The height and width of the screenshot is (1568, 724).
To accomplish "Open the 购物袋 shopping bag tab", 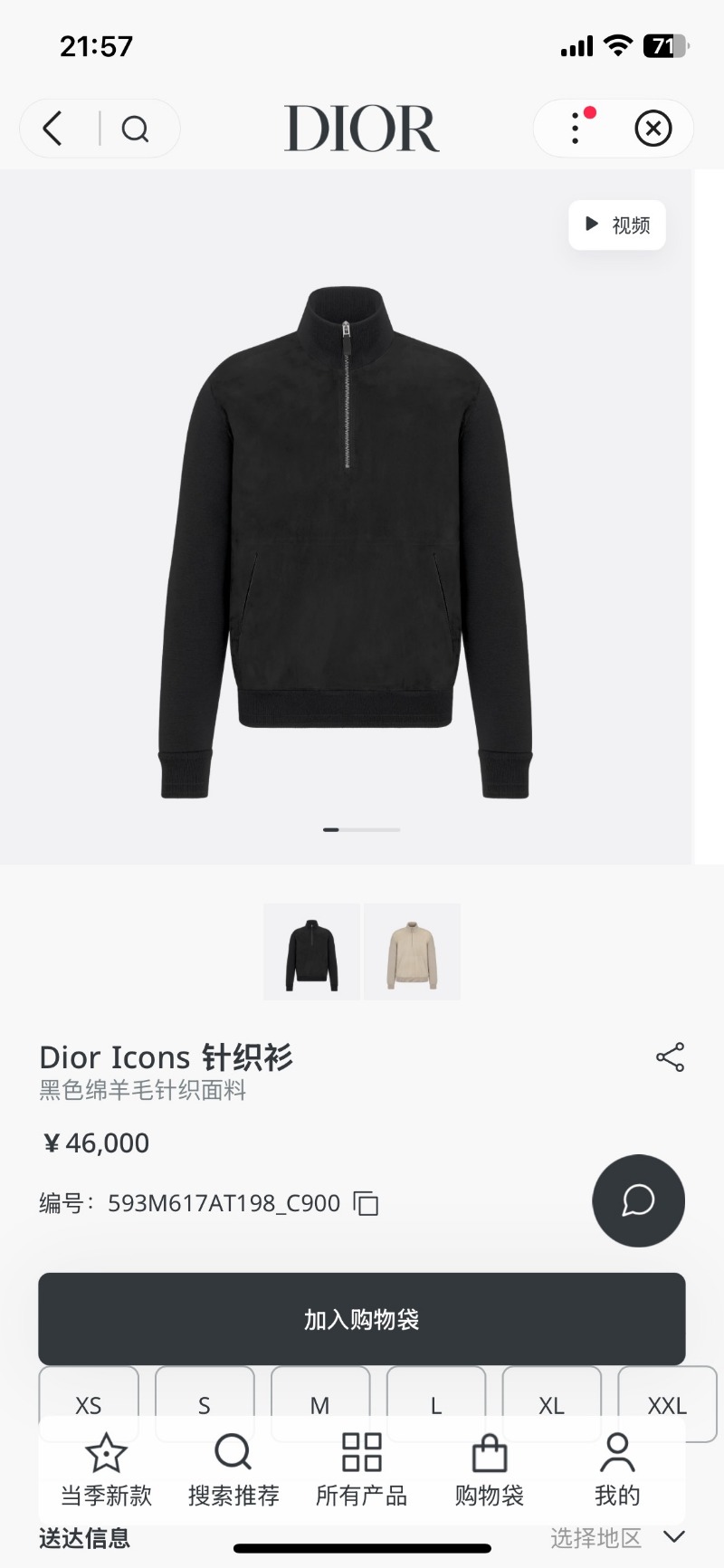I will [489, 1470].
